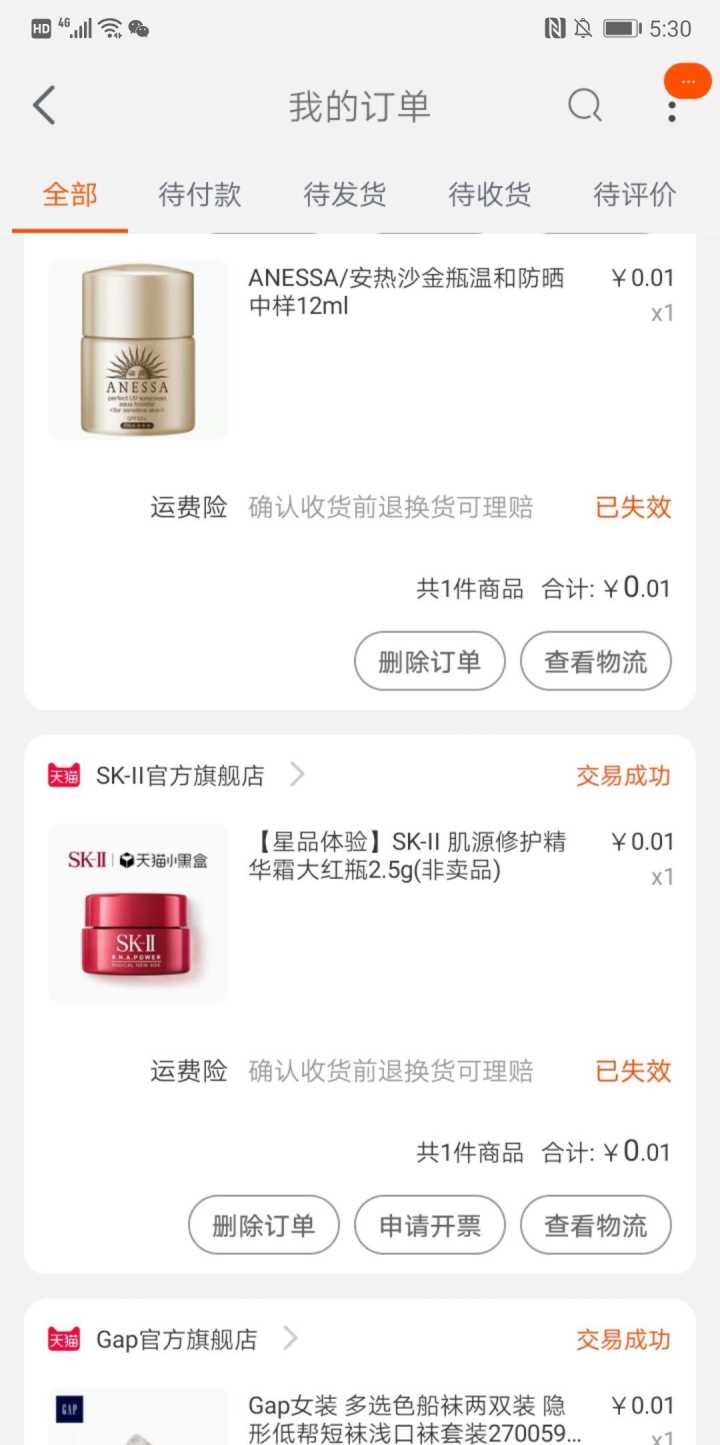Open the ANESSA sunscreen order
Viewport: 720px width, 1445px height.
point(405,292)
